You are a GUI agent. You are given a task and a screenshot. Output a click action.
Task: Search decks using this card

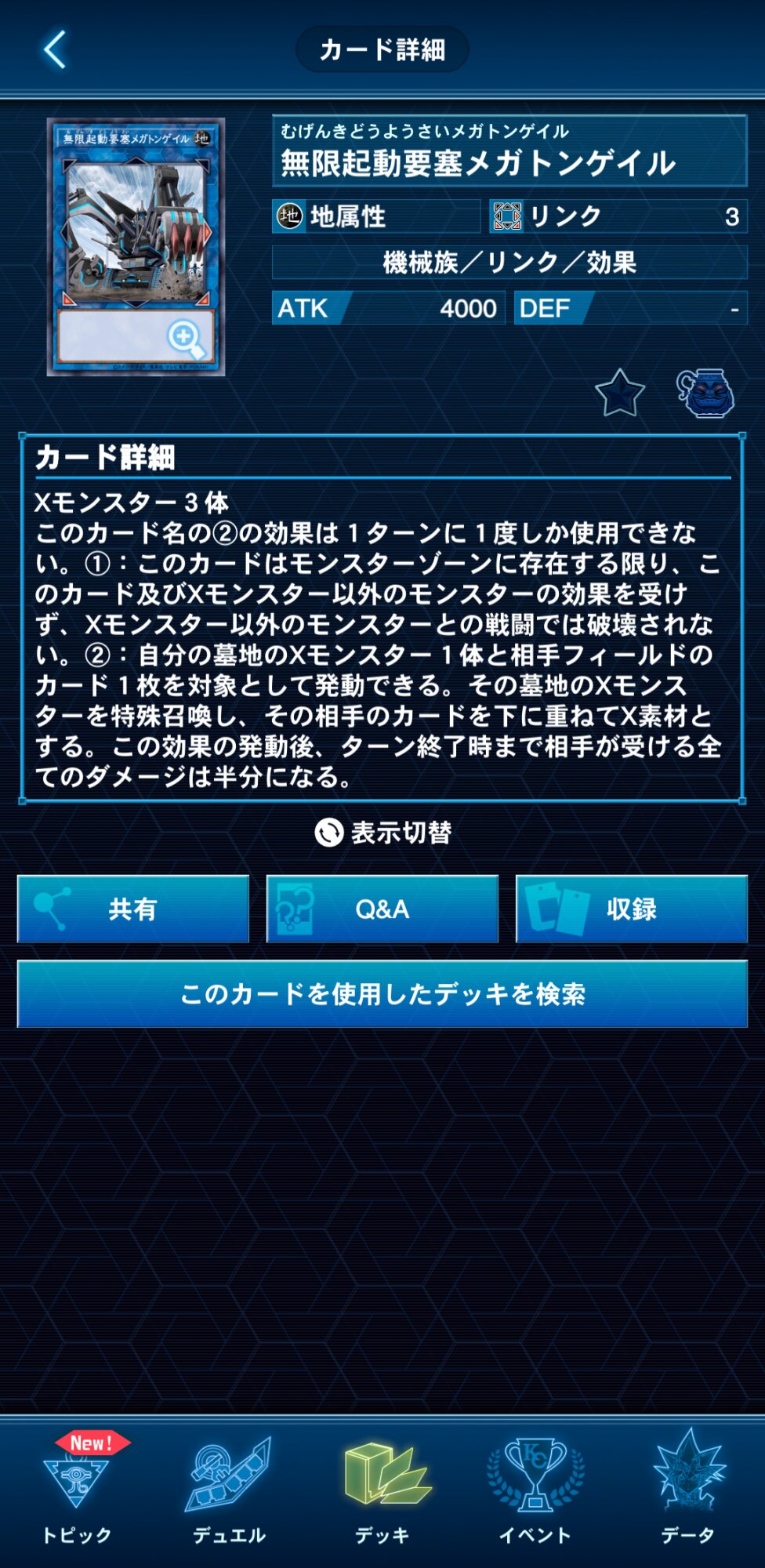coord(382,993)
